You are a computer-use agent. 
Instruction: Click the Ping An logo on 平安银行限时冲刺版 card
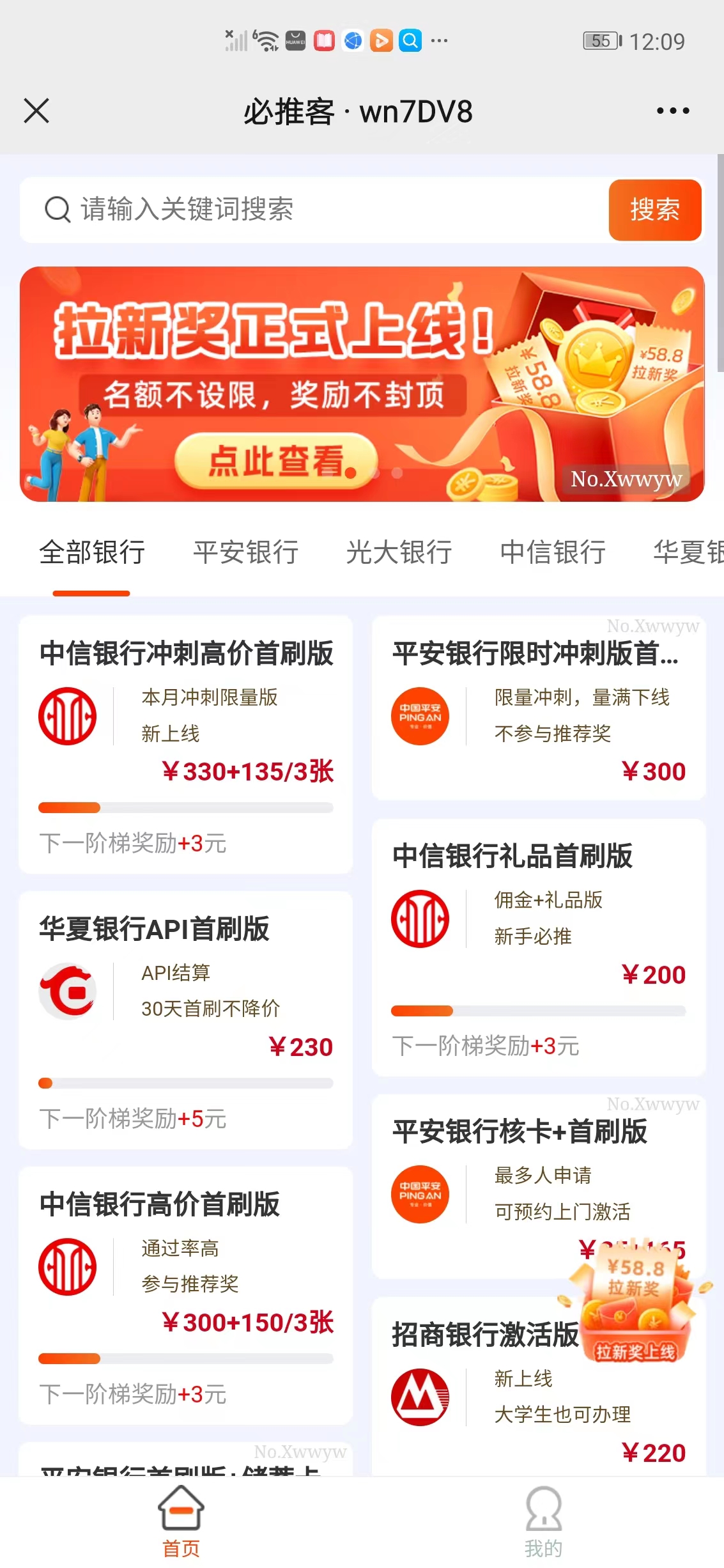(x=420, y=717)
